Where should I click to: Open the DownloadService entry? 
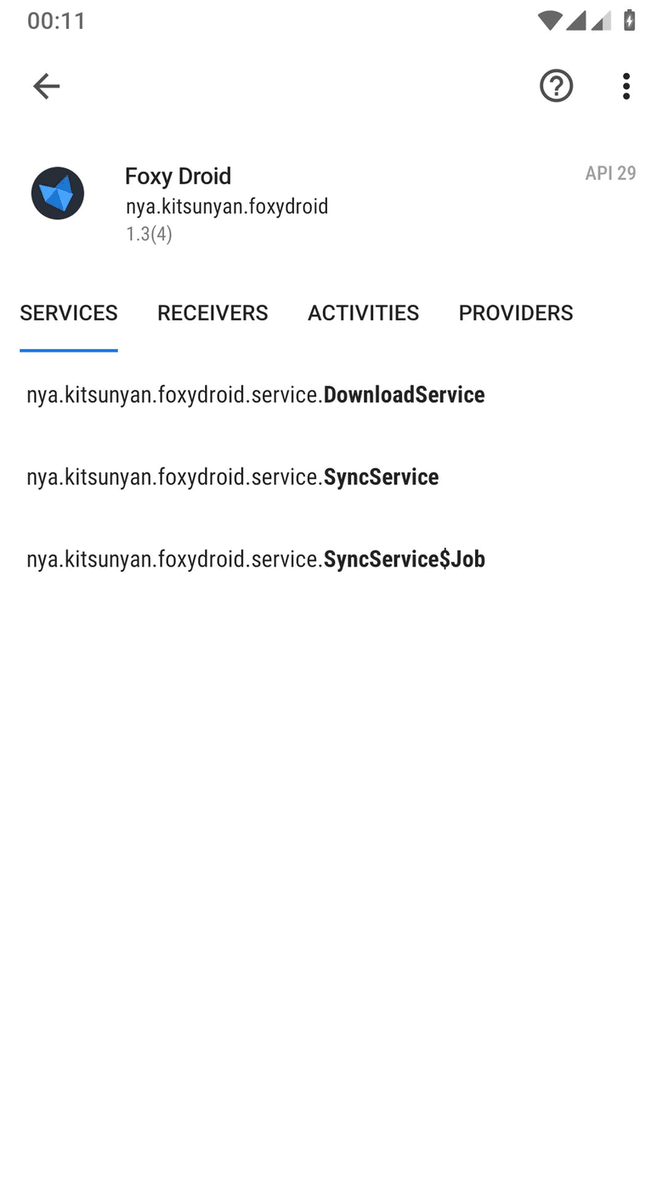(256, 395)
